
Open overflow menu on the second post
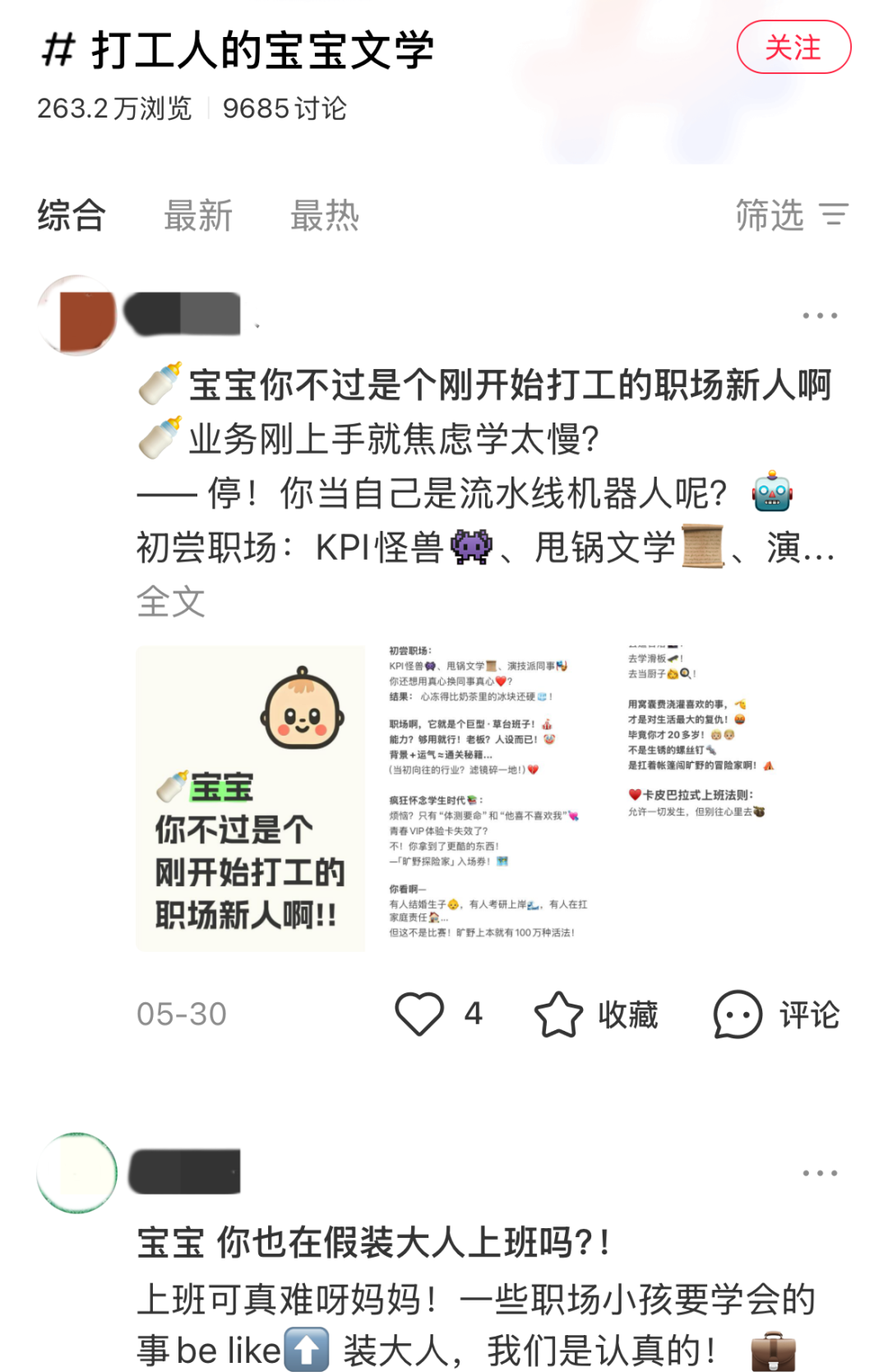pos(819,1173)
